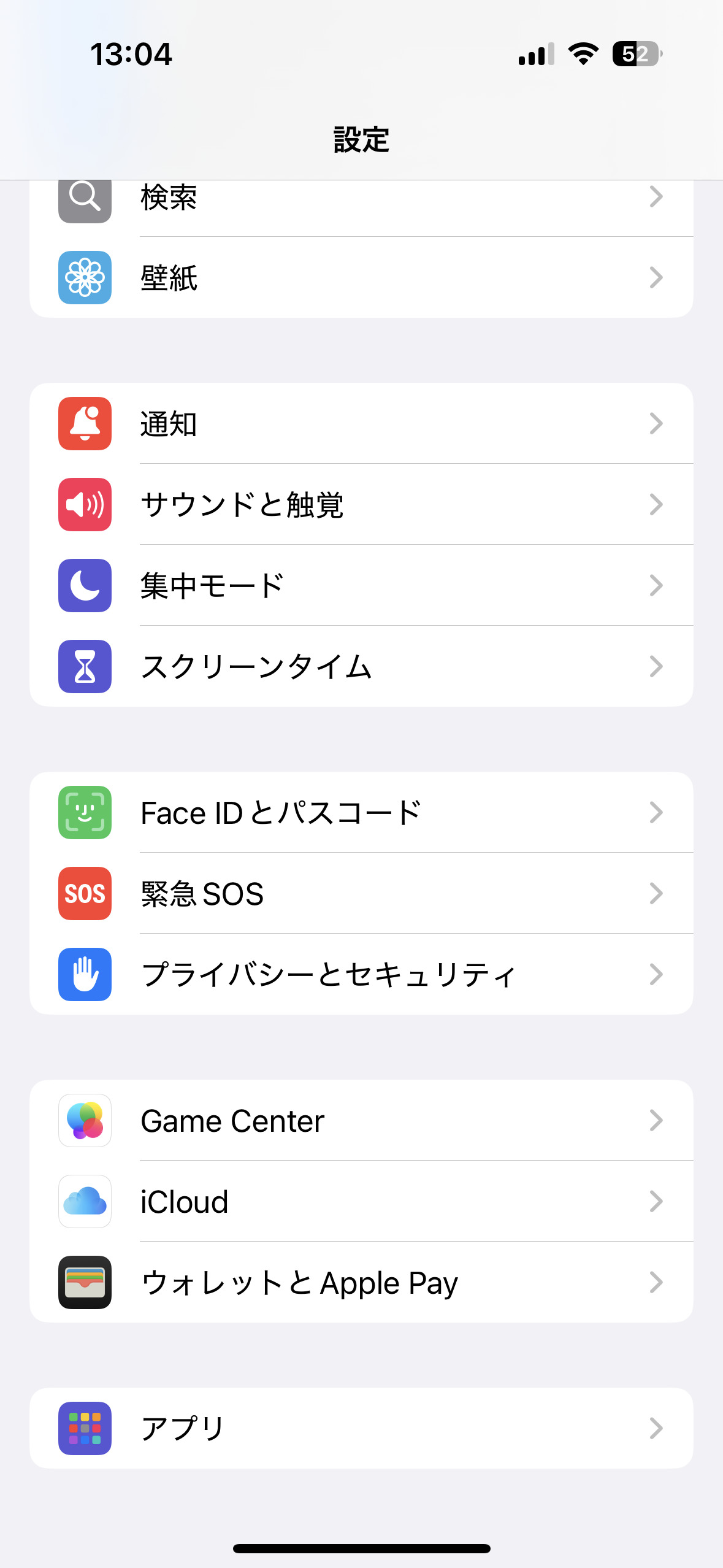
Task: Select ウォレットとApple Pay
Action: pyautogui.click(x=361, y=1282)
